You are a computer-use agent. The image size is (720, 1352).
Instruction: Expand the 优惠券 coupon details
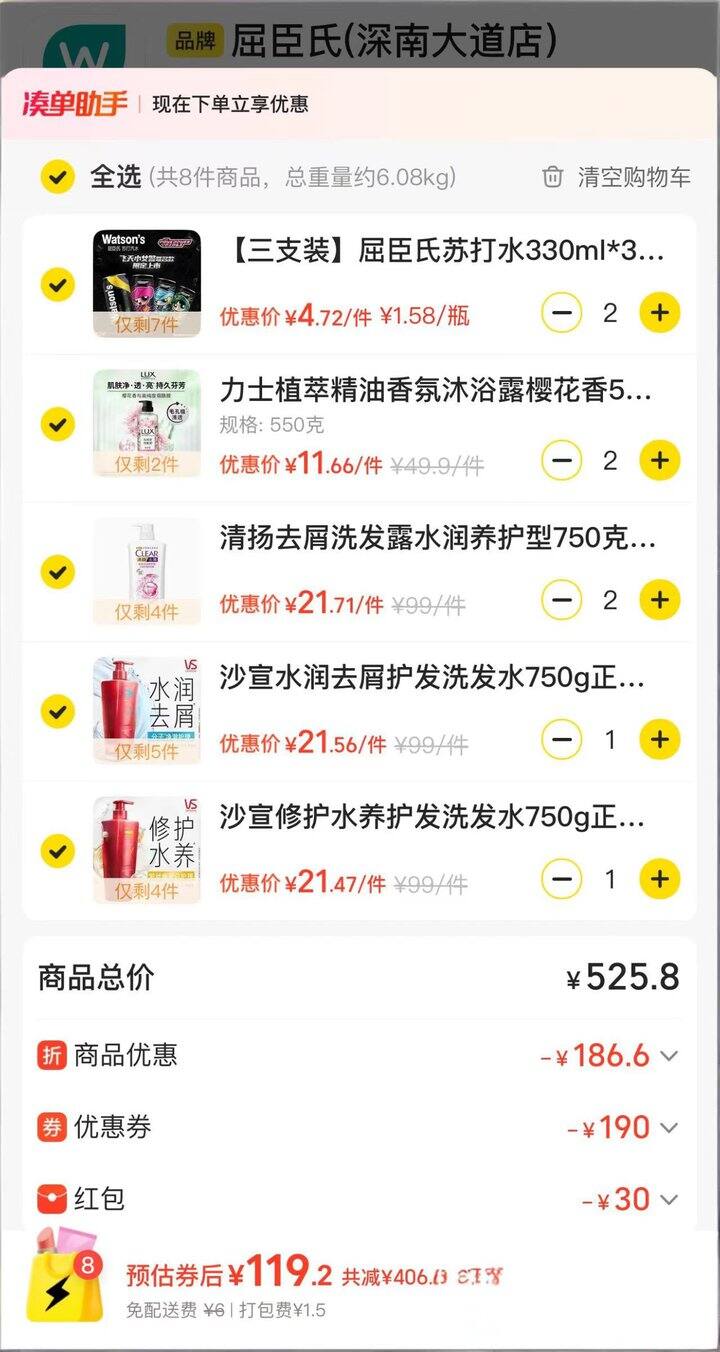[669, 1128]
